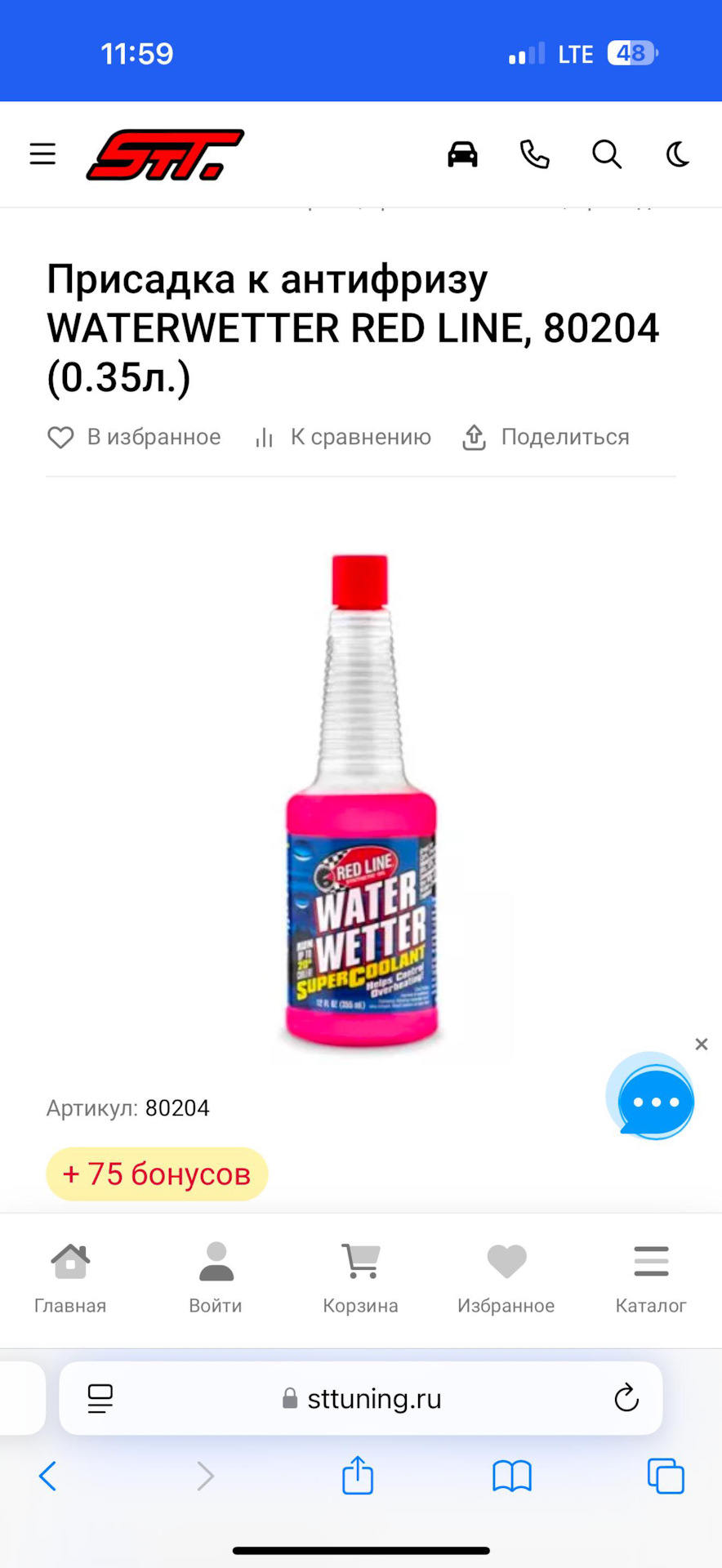This screenshot has width=722, height=1568.
Task: Open the blue chat bubble
Action: 653,1102
